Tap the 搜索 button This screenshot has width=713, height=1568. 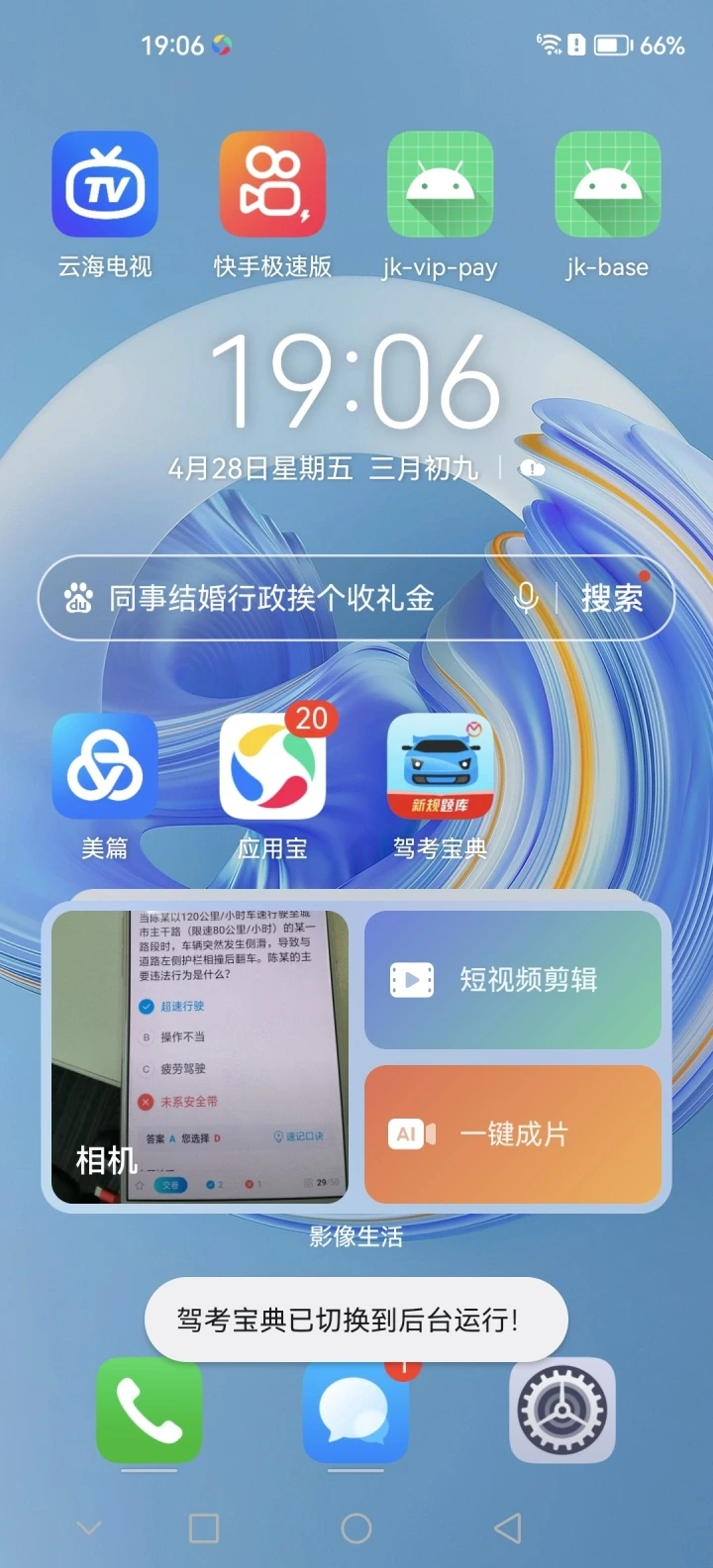click(x=612, y=598)
